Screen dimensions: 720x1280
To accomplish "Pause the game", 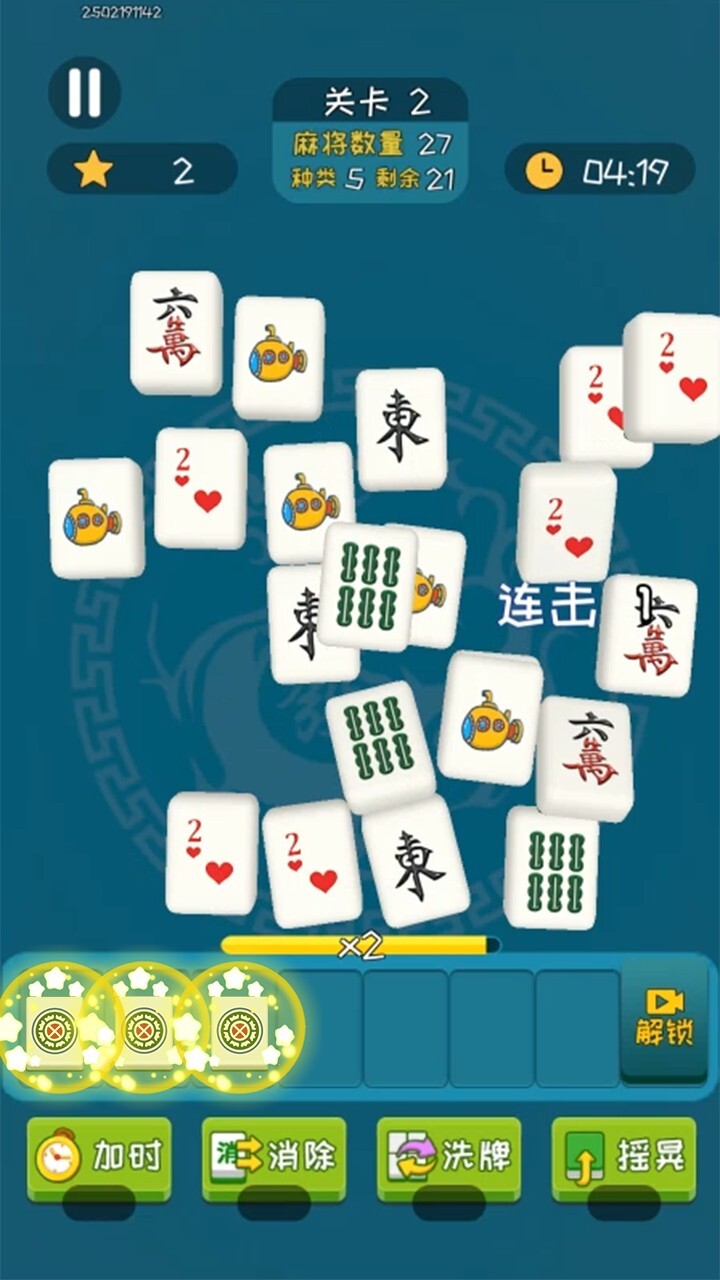I will tap(85, 92).
